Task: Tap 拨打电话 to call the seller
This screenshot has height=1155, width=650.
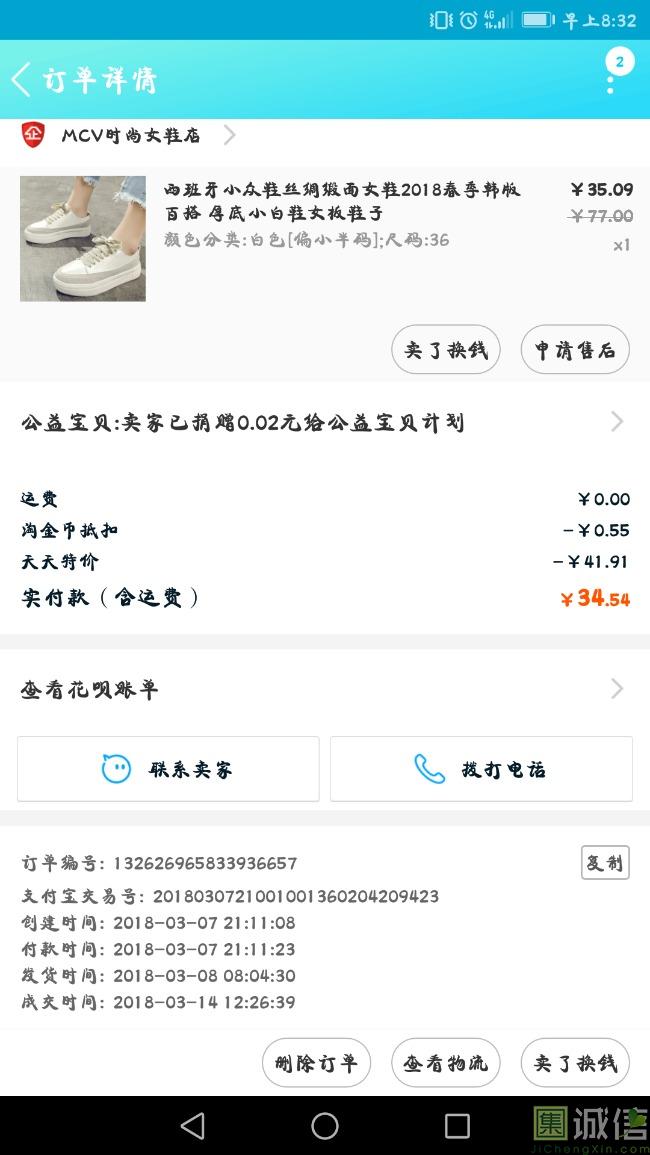Action: pos(481,769)
